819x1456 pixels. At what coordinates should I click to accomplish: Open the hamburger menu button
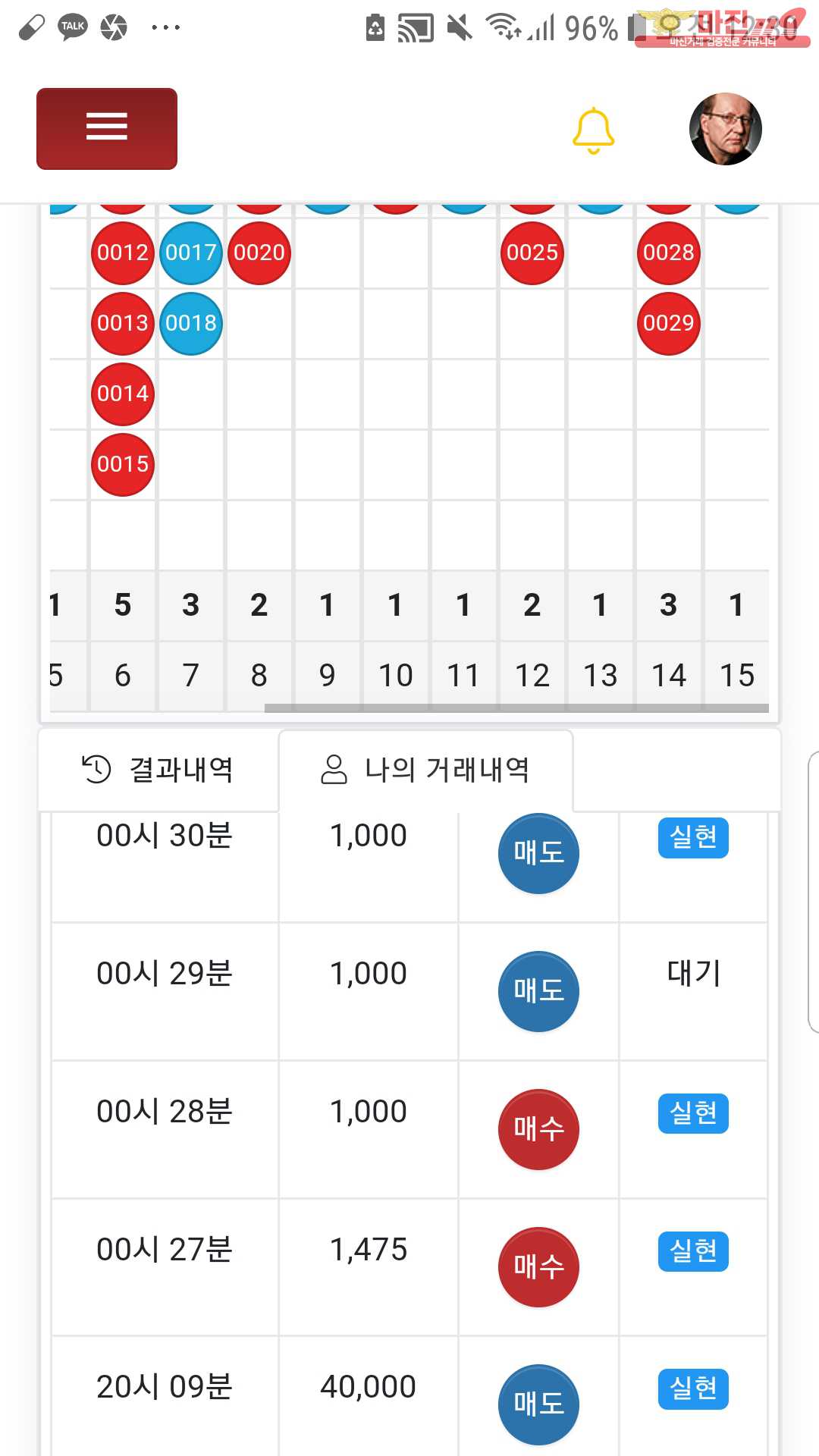pos(107,128)
